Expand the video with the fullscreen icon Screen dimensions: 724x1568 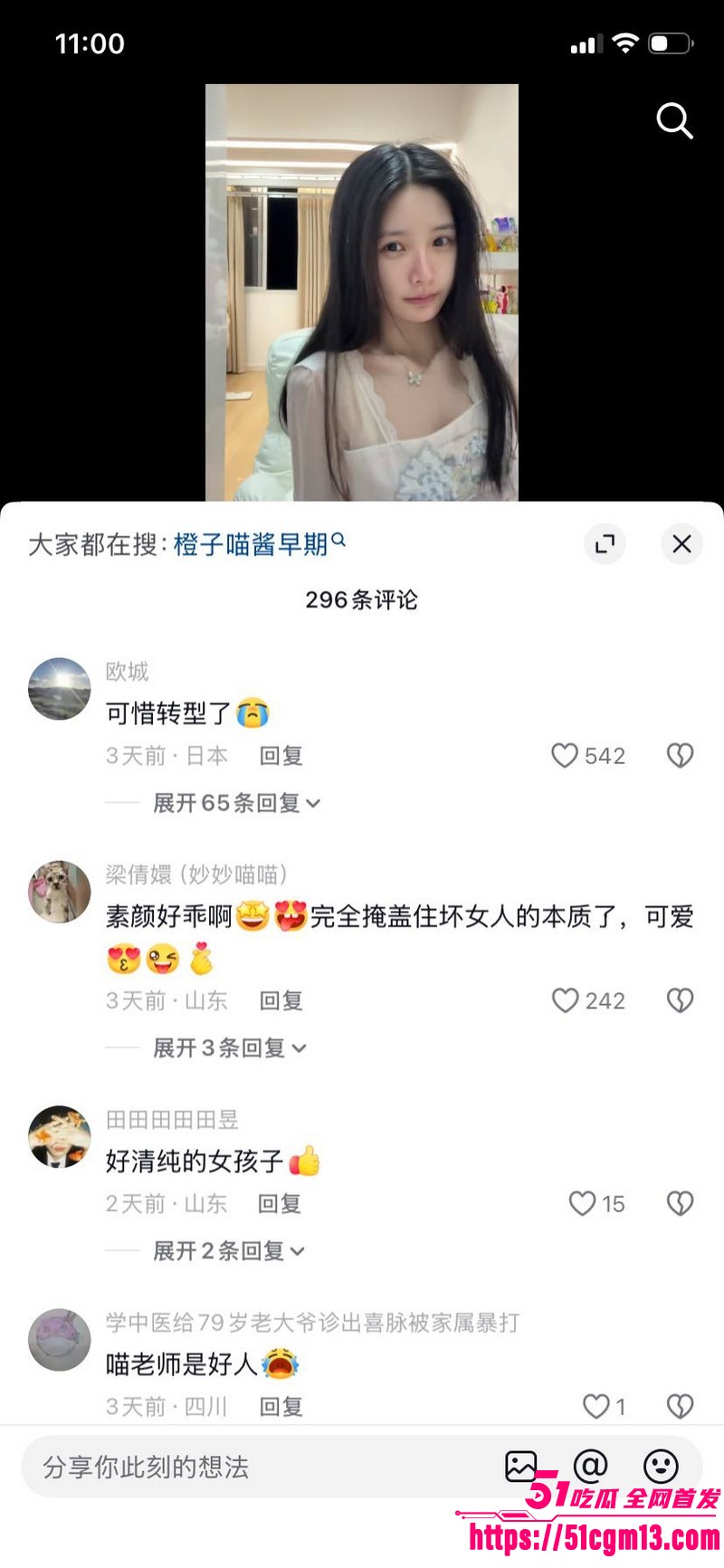pos(605,544)
